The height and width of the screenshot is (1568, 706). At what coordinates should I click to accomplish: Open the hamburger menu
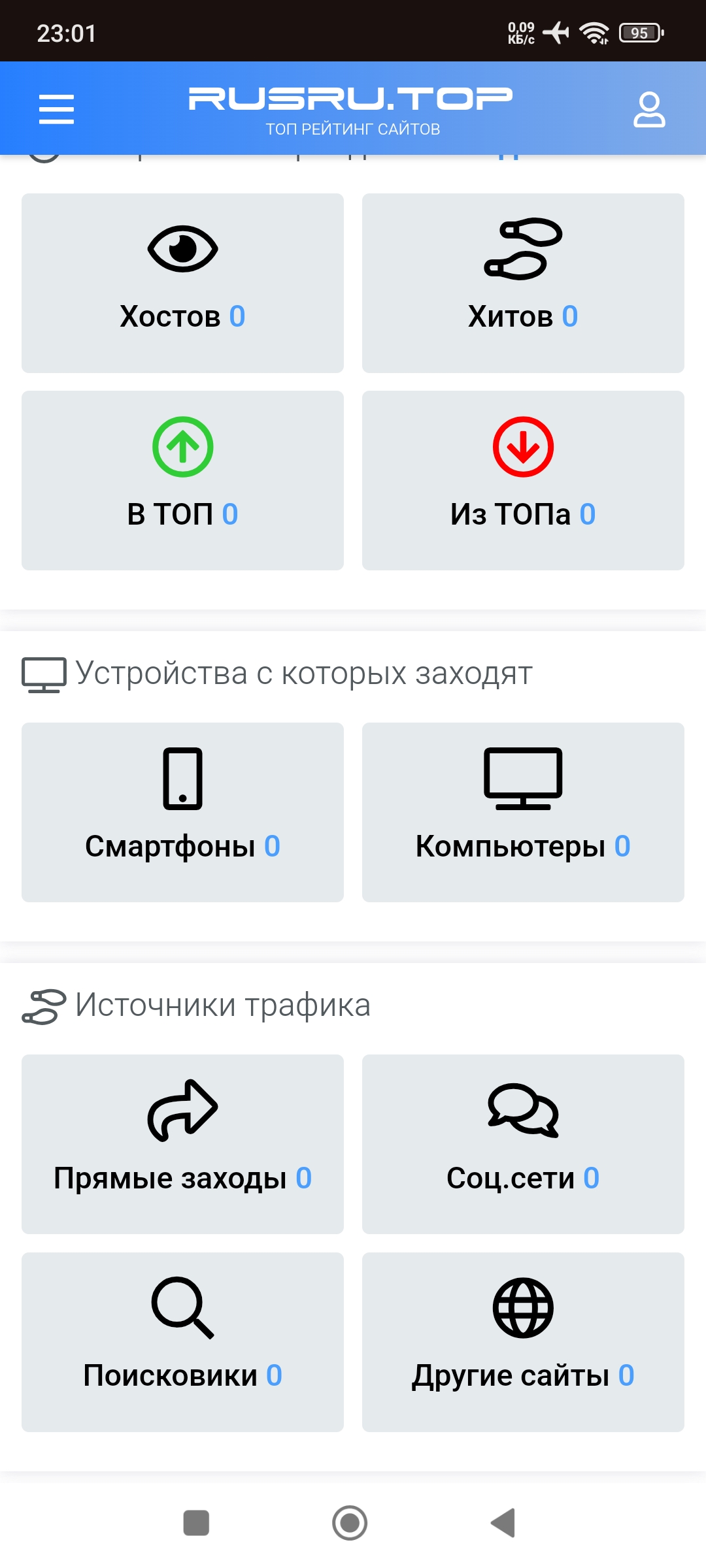[x=56, y=108]
